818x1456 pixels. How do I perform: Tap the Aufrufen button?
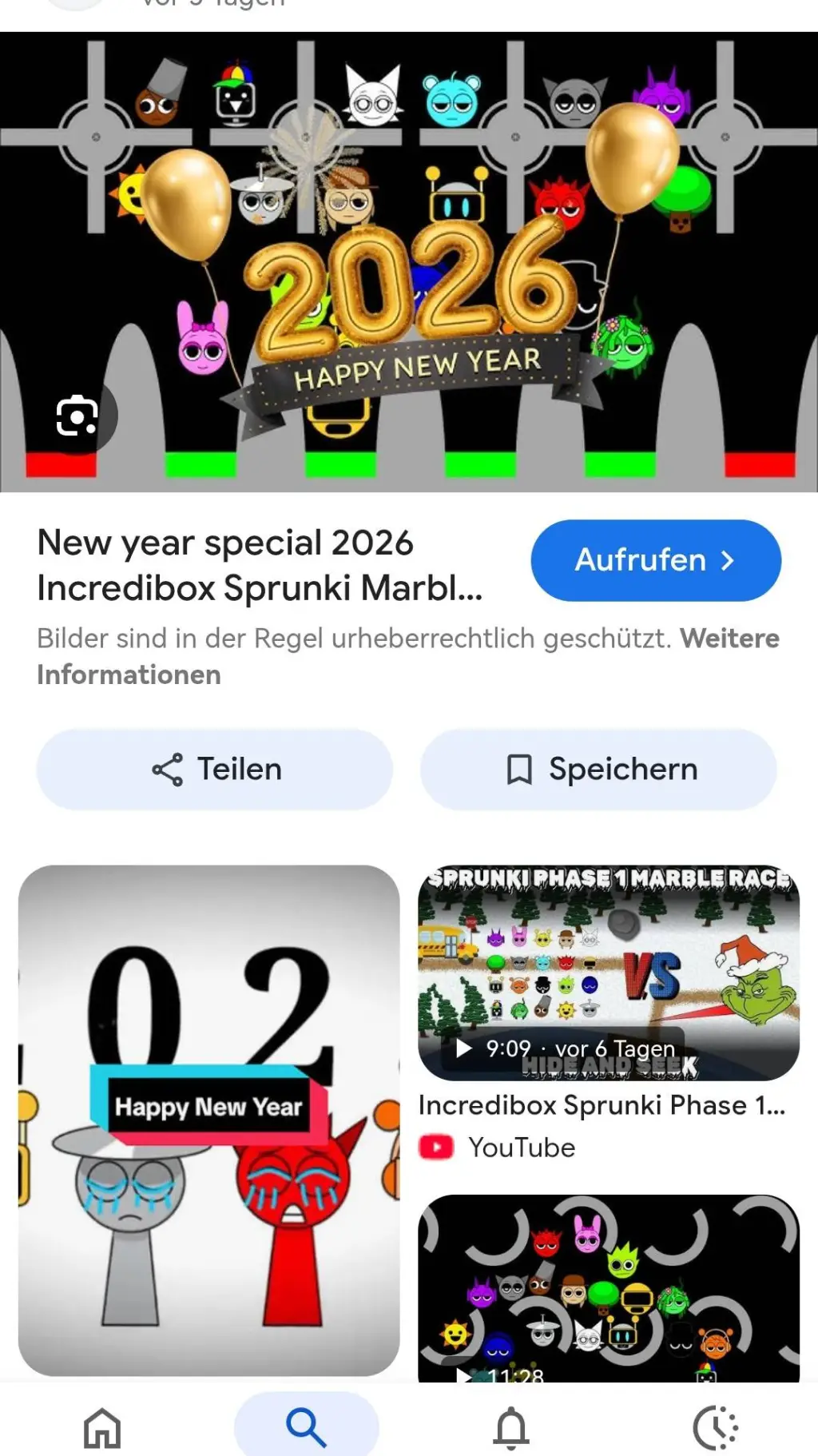click(x=654, y=560)
